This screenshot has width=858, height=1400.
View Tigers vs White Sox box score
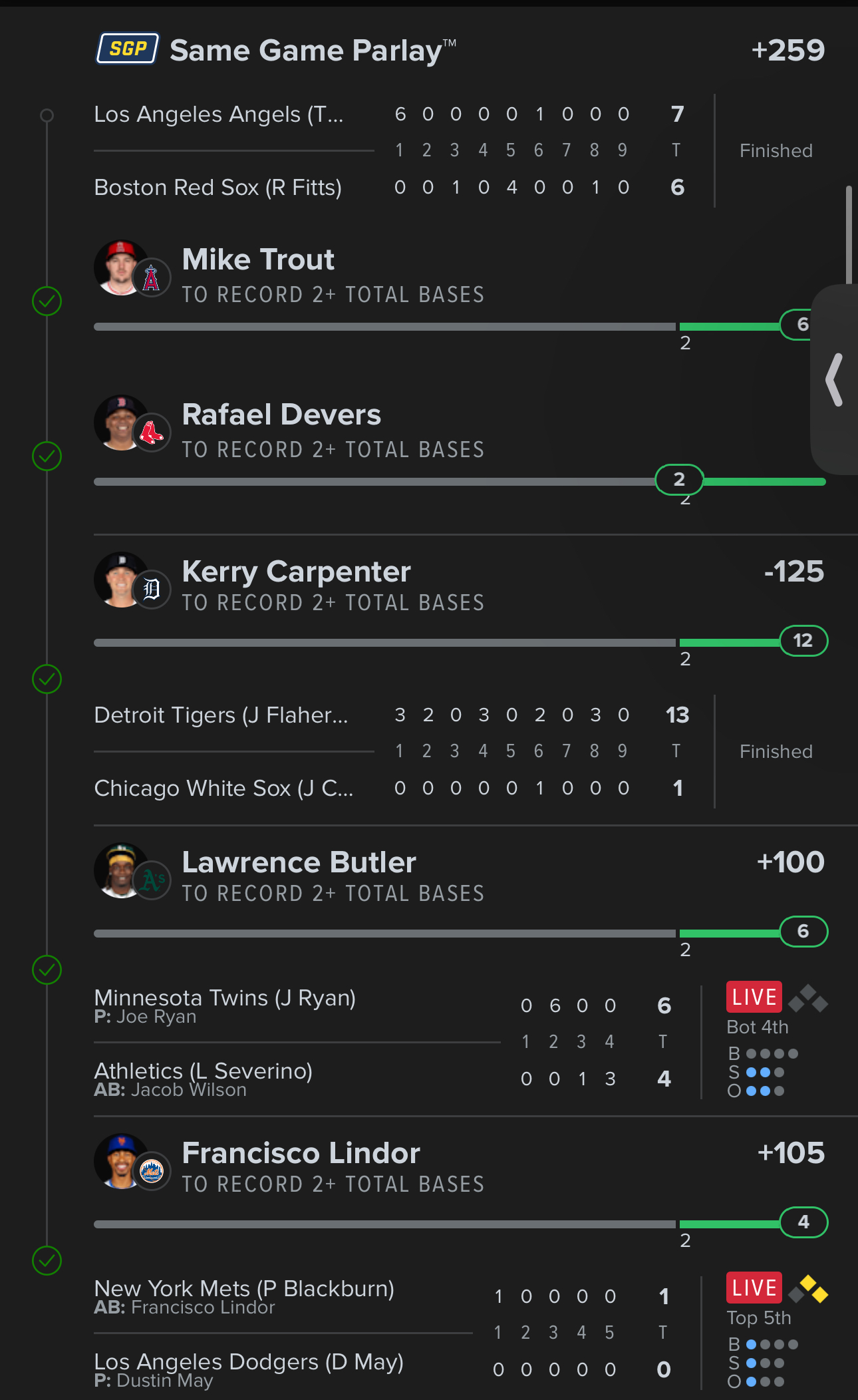coord(399,751)
